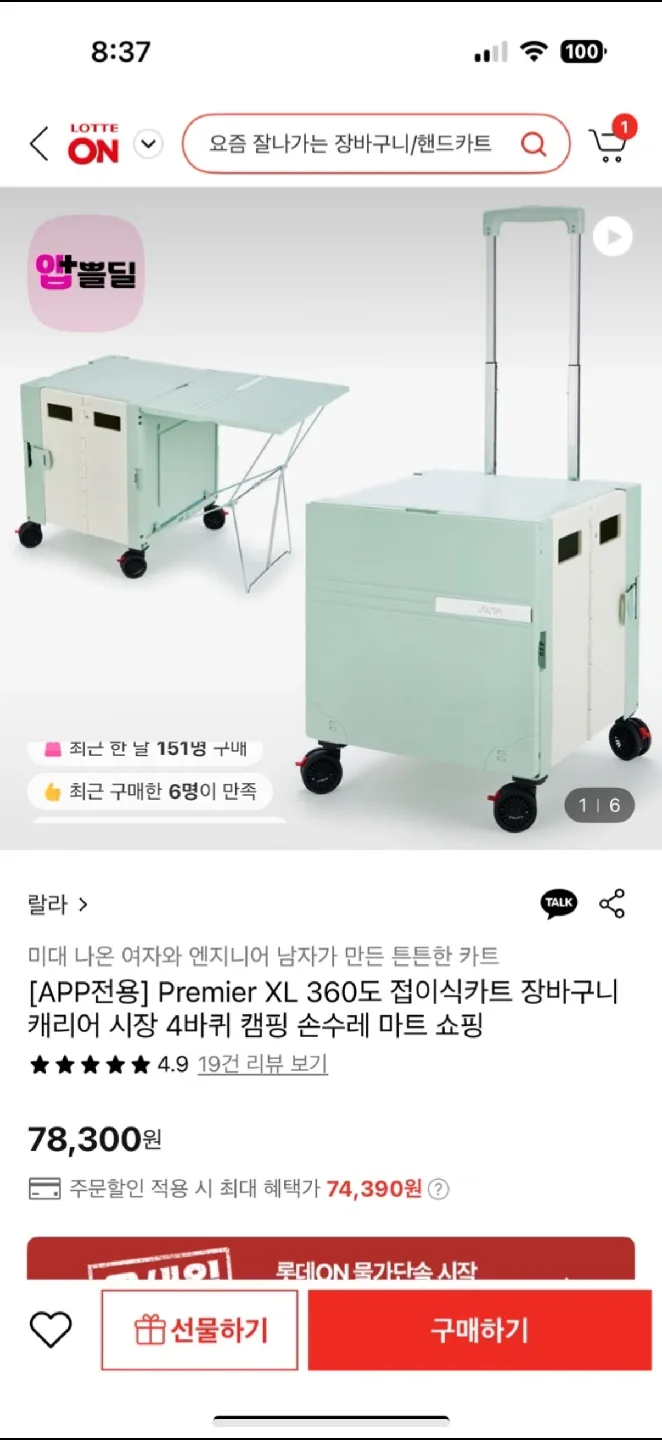This screenshot has width=662, height=1440.
Task: Show info about the 최대 혜택가
Action: tap(438, 1189)
